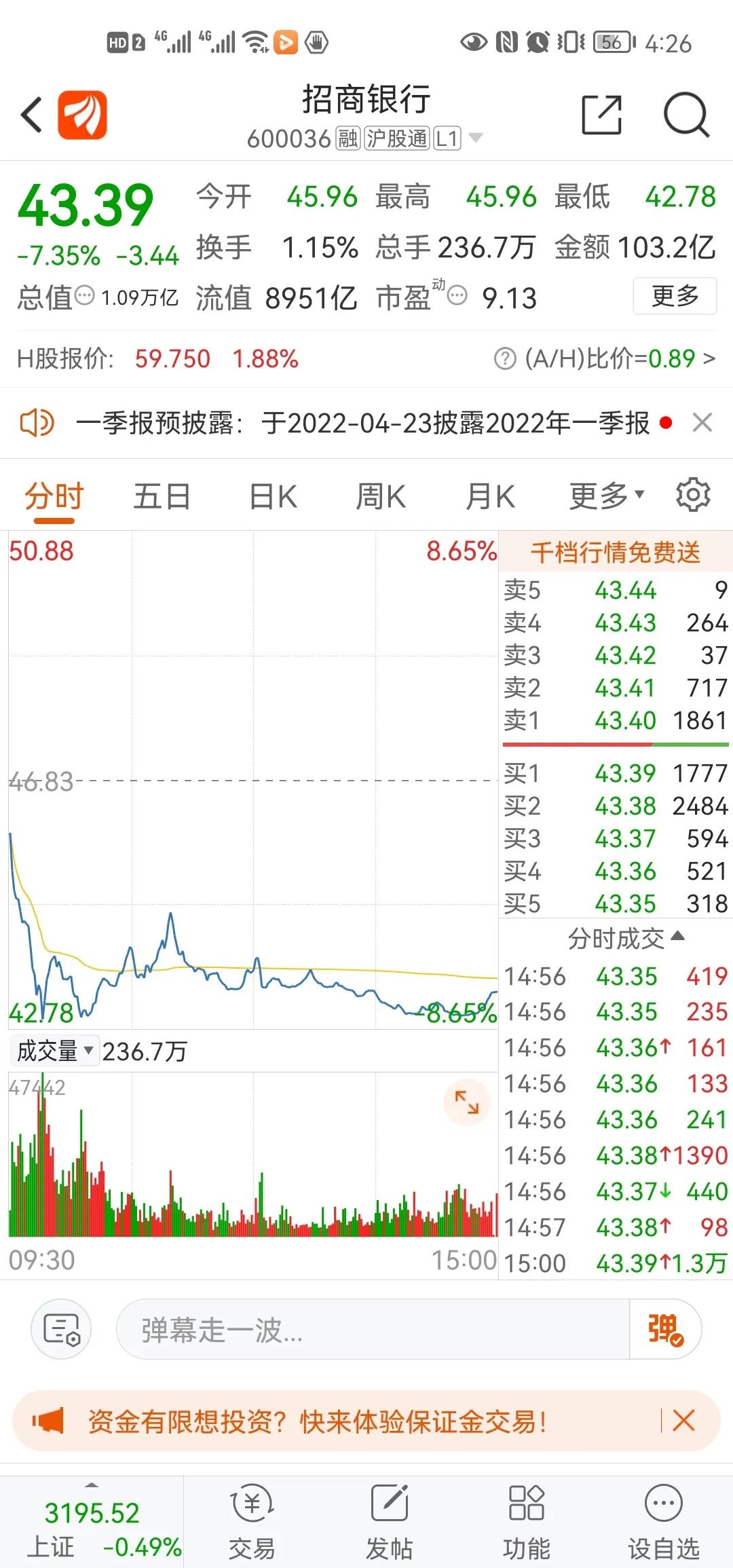The width and height of the screenshot is (733, 1568).
Task: Switch to the 五日 chart tab
Action: click(162, 496)
